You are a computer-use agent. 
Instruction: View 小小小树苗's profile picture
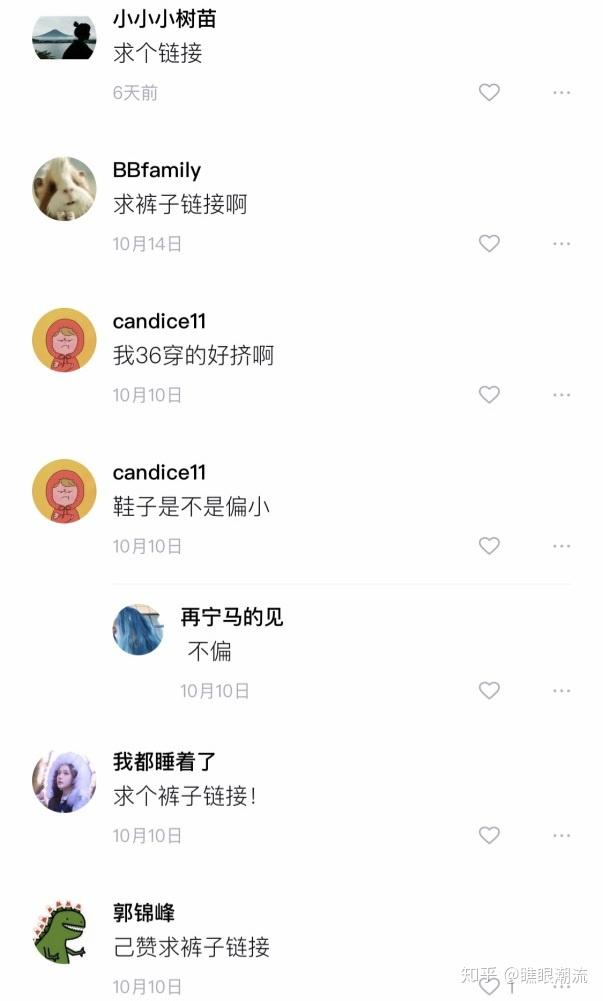[64, 38]
